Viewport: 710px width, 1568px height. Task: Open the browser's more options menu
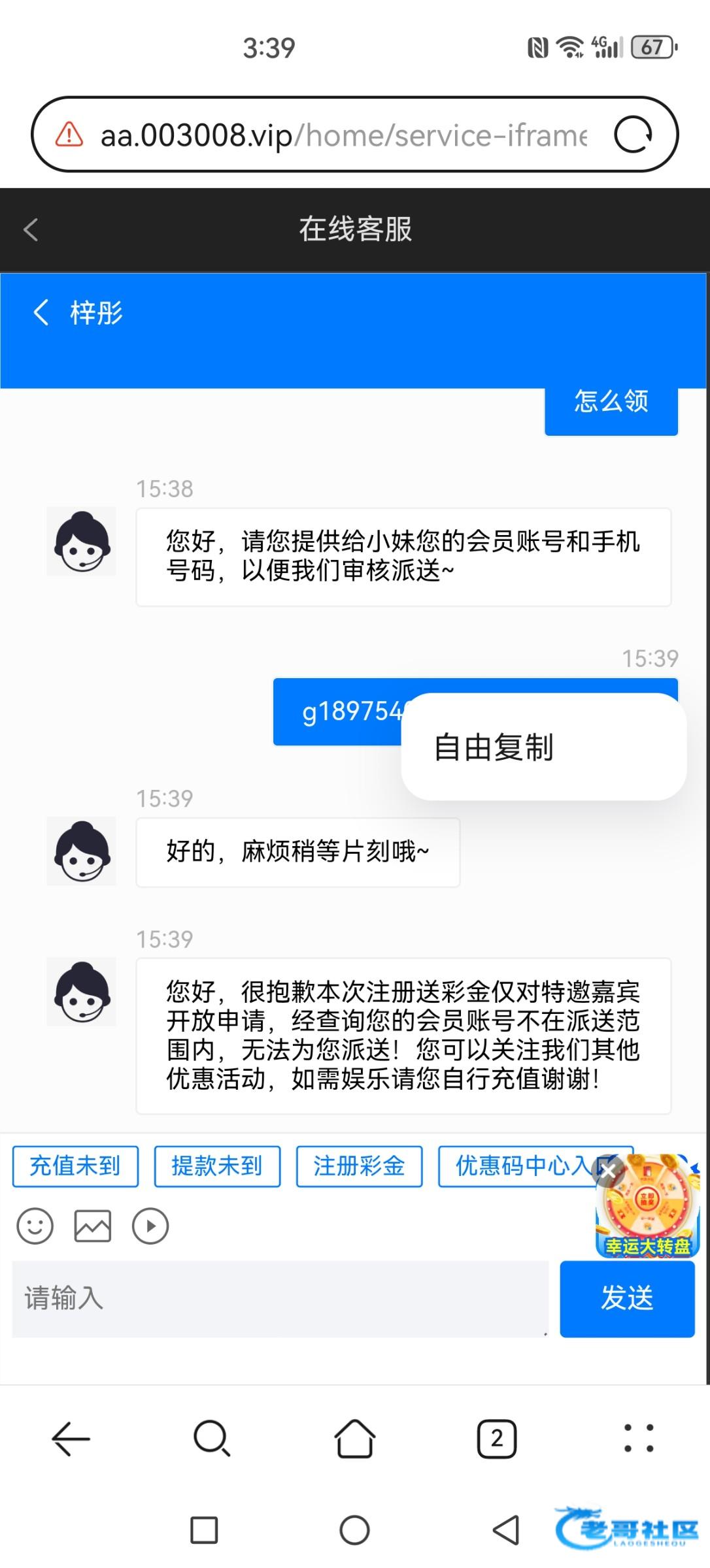(x=638, y=1439)
